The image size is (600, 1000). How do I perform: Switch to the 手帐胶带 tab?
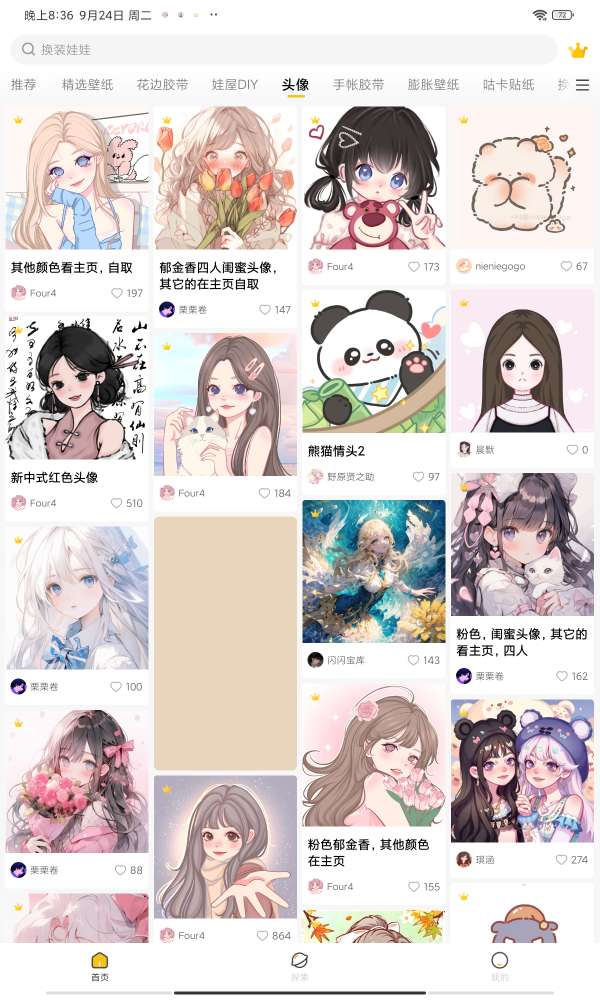pos(358,85)
